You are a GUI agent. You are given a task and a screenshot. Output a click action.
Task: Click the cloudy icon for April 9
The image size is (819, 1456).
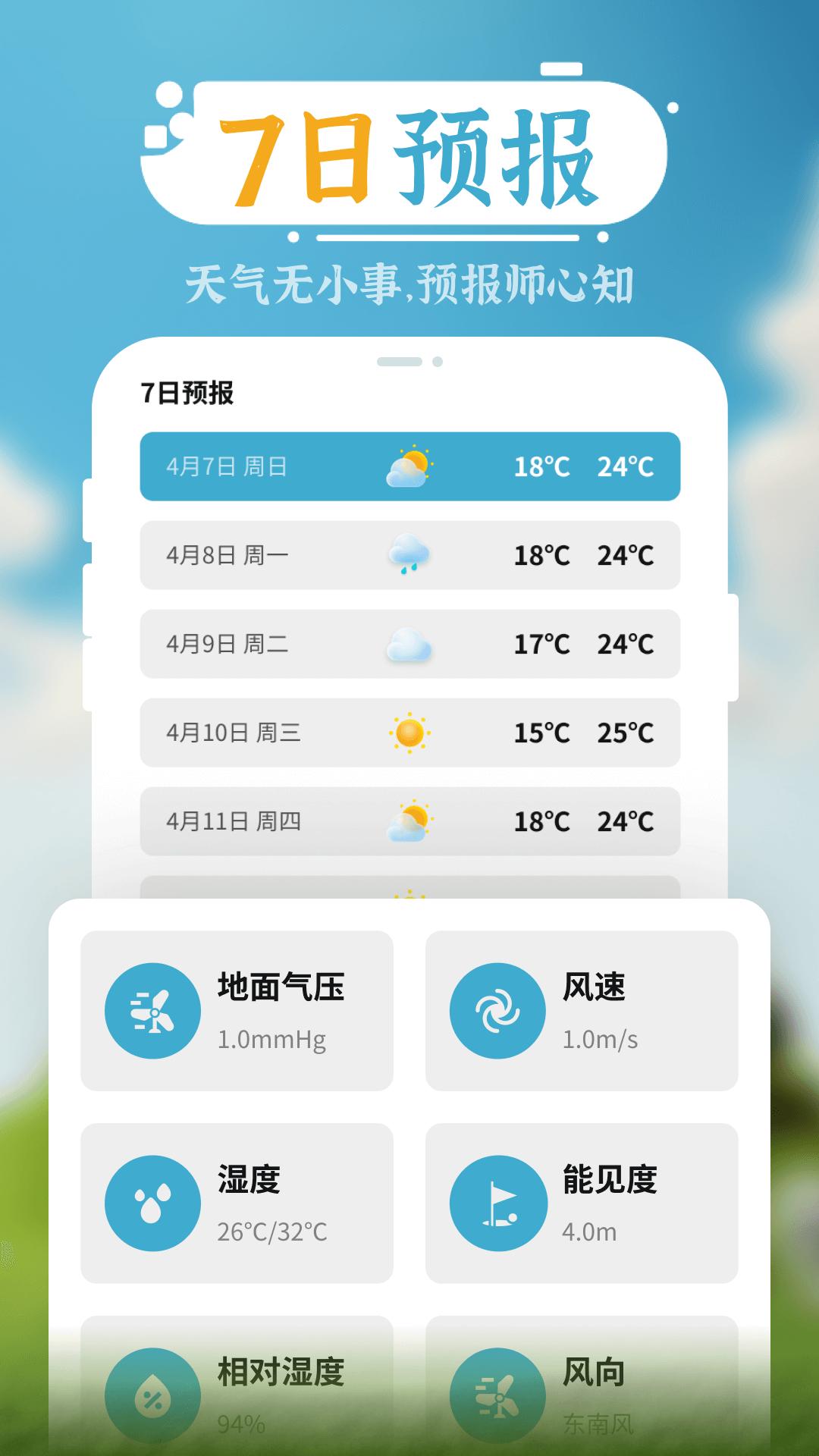[409, 644]
